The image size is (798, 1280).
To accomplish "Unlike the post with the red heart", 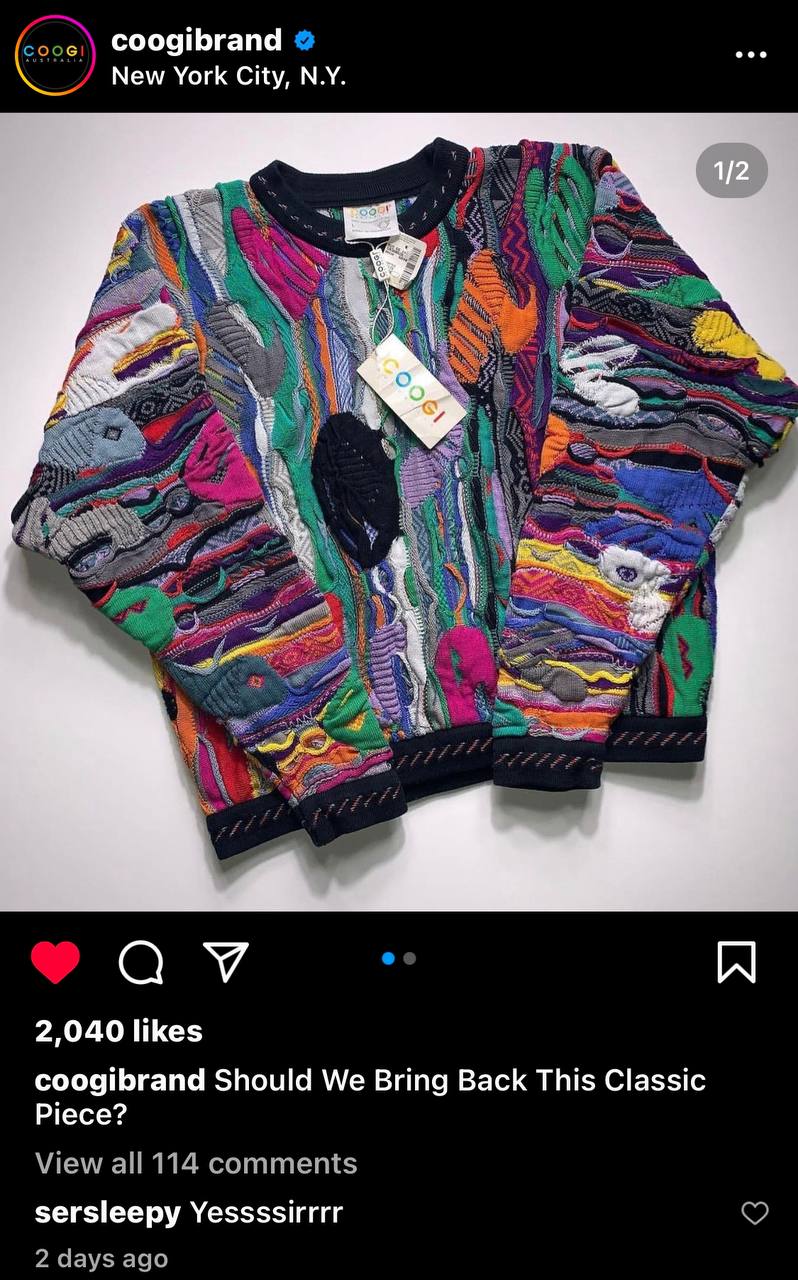I will pos(55,962).
